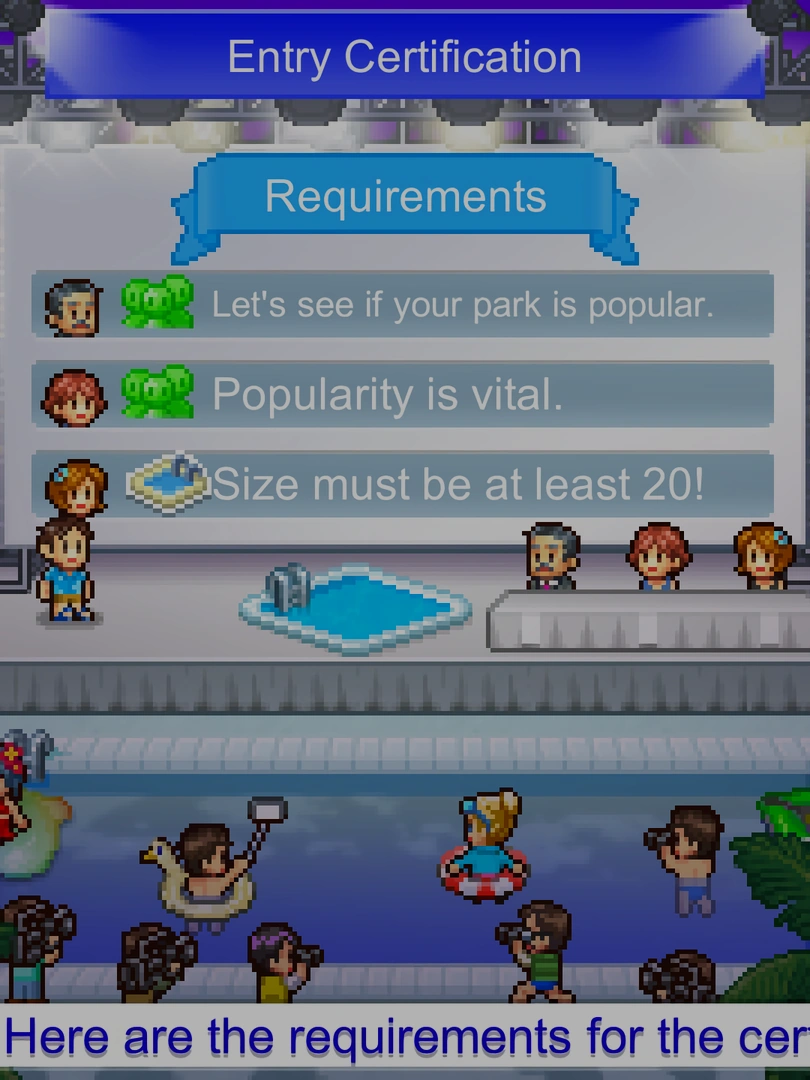Tap the scrolling dialogue bar to continue
Screen dimensions: 810x1080
click(x=405, y=1036)
